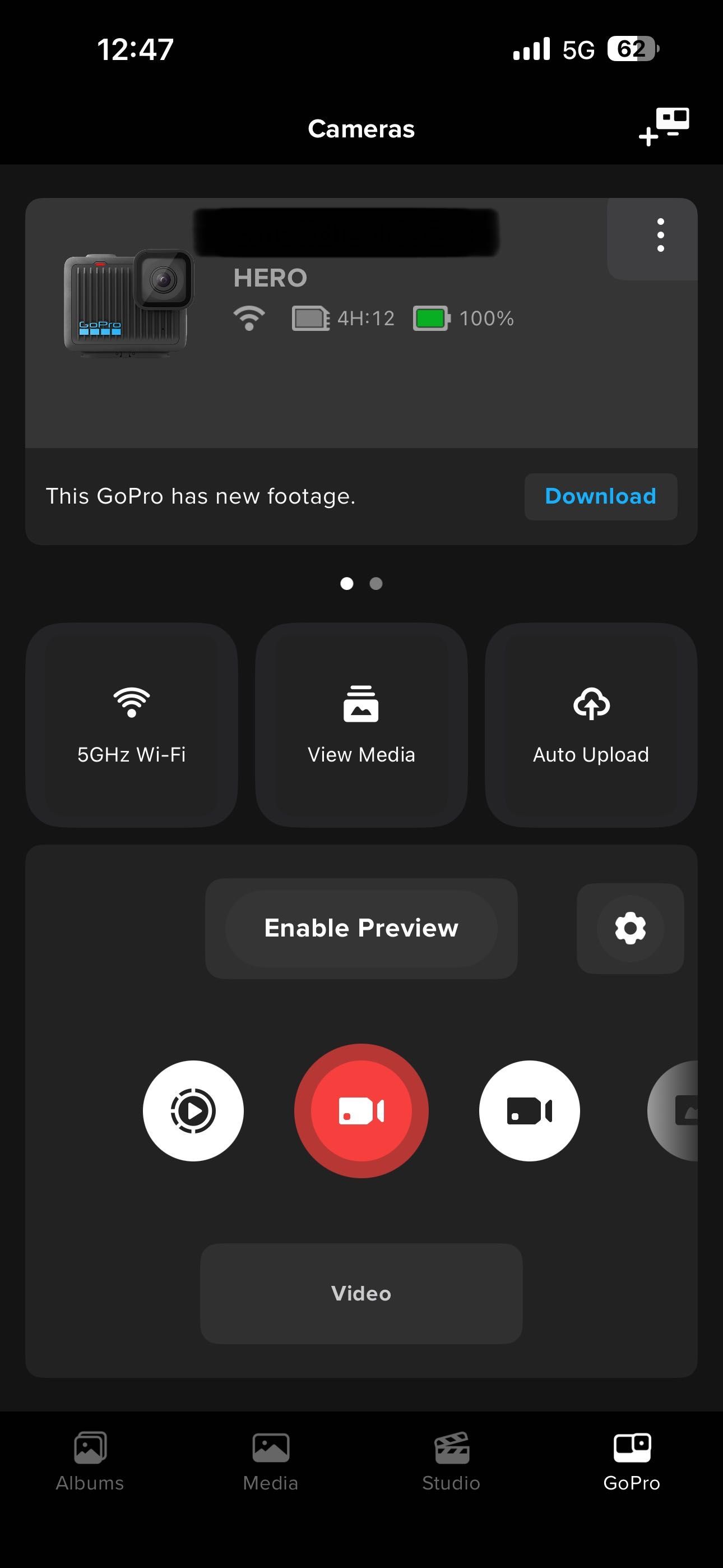Open the HERO camera overflow menu
This screenshot has height=1568, width=723.
660,236
